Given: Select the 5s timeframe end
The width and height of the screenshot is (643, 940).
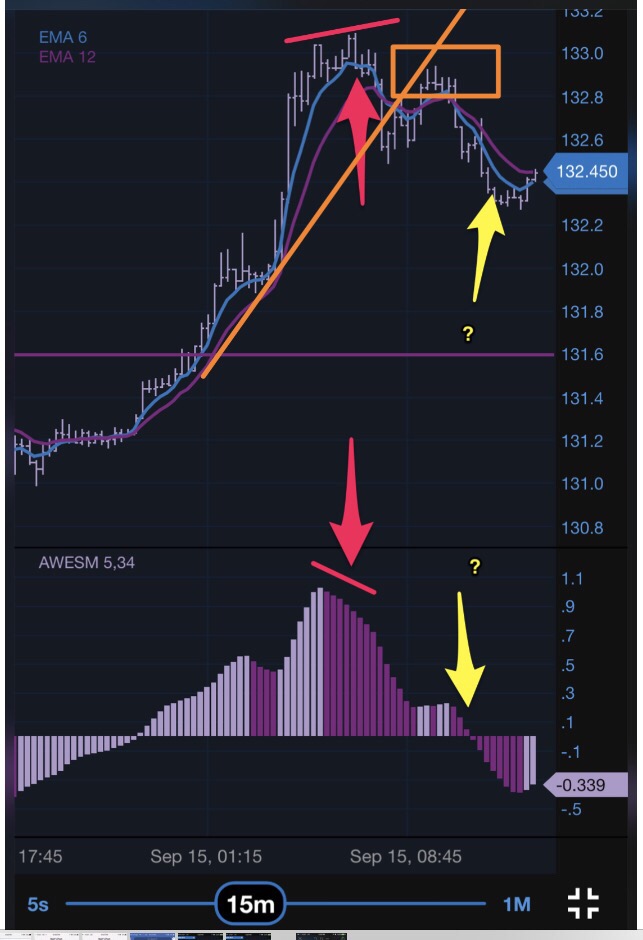Looking at the screenshot, I should pyautogui.click(x=38, y=905).
